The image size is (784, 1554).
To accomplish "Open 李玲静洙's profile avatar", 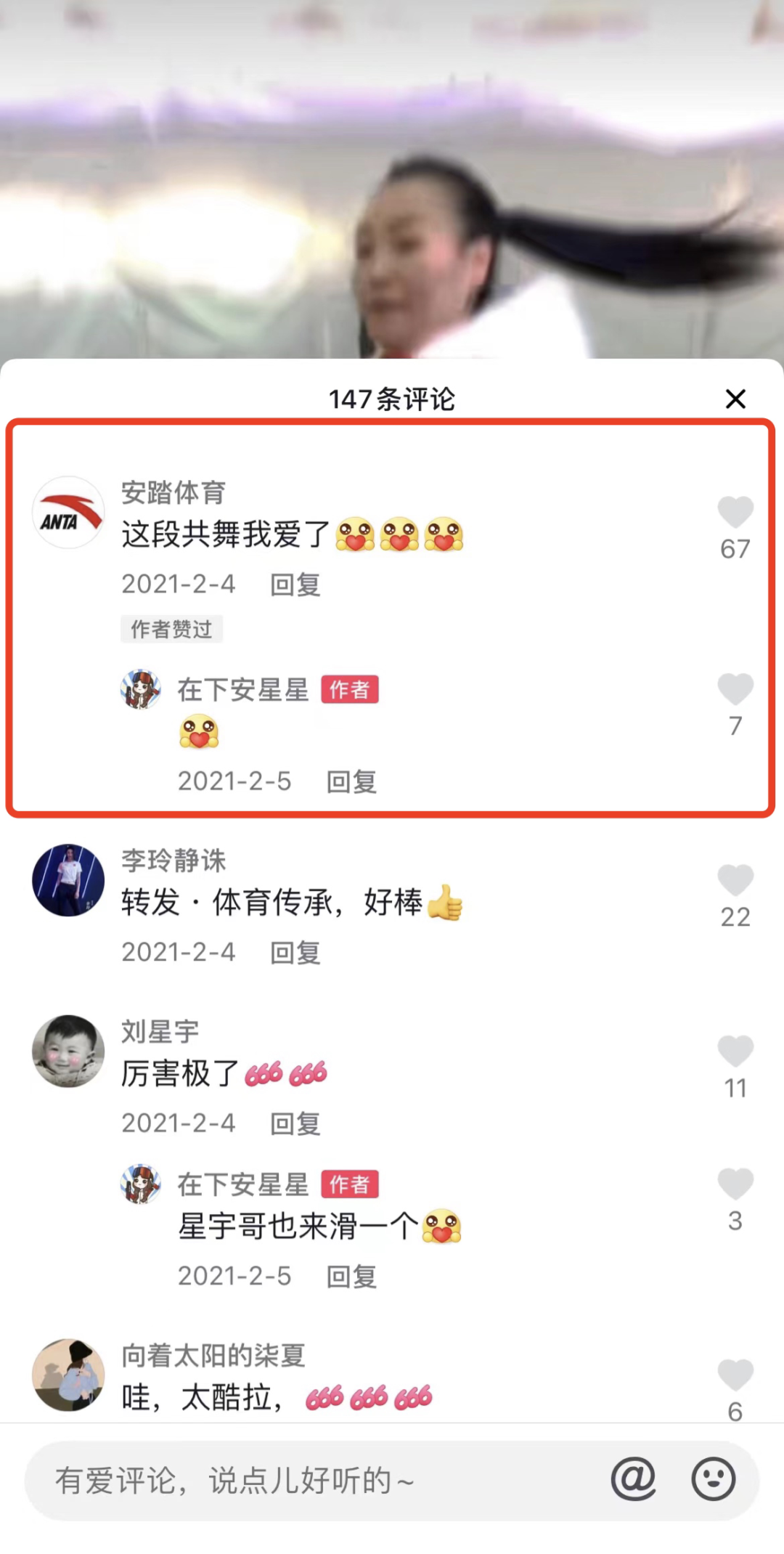I will 68,880.
